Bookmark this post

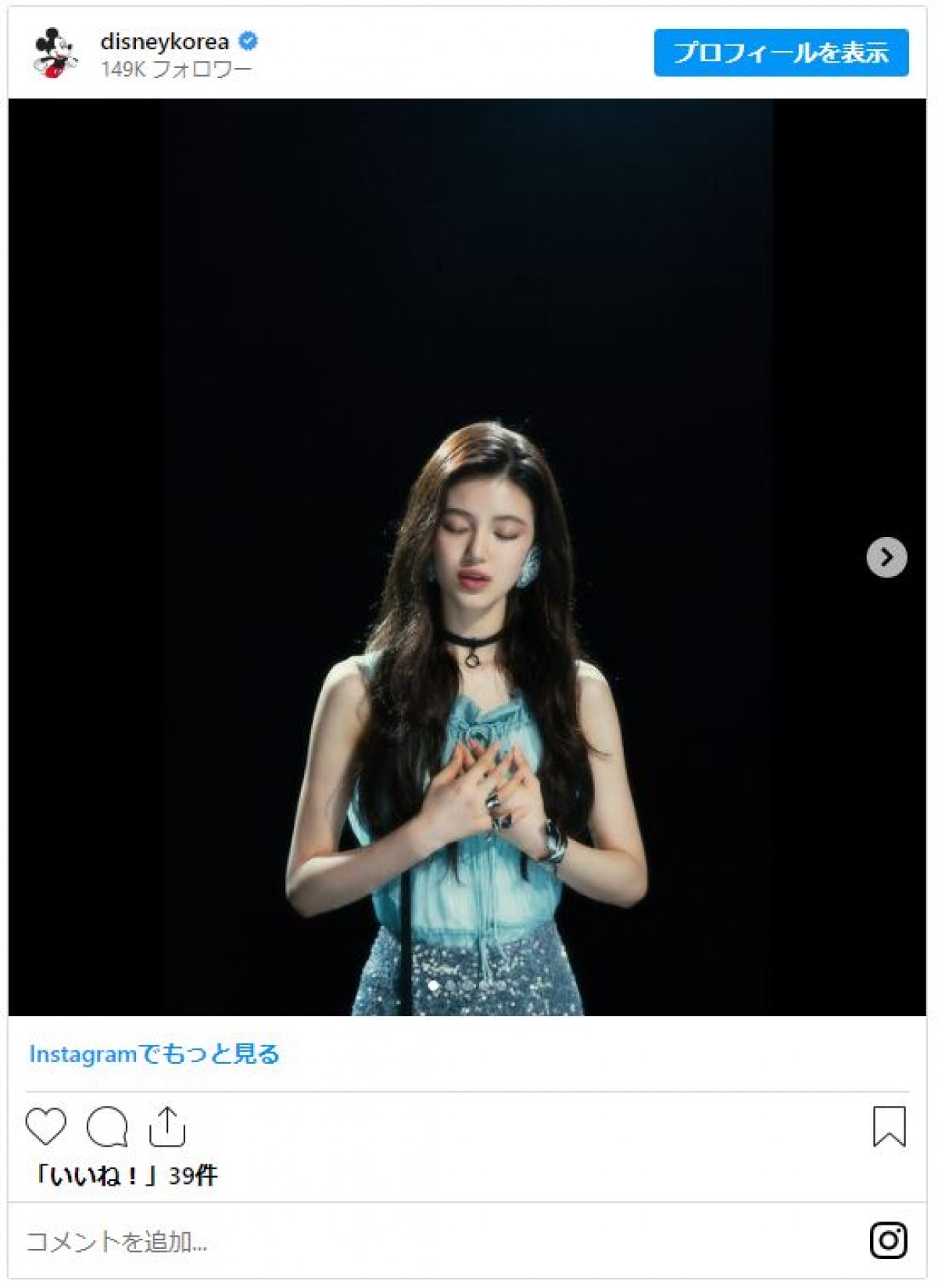[889, 1126]
